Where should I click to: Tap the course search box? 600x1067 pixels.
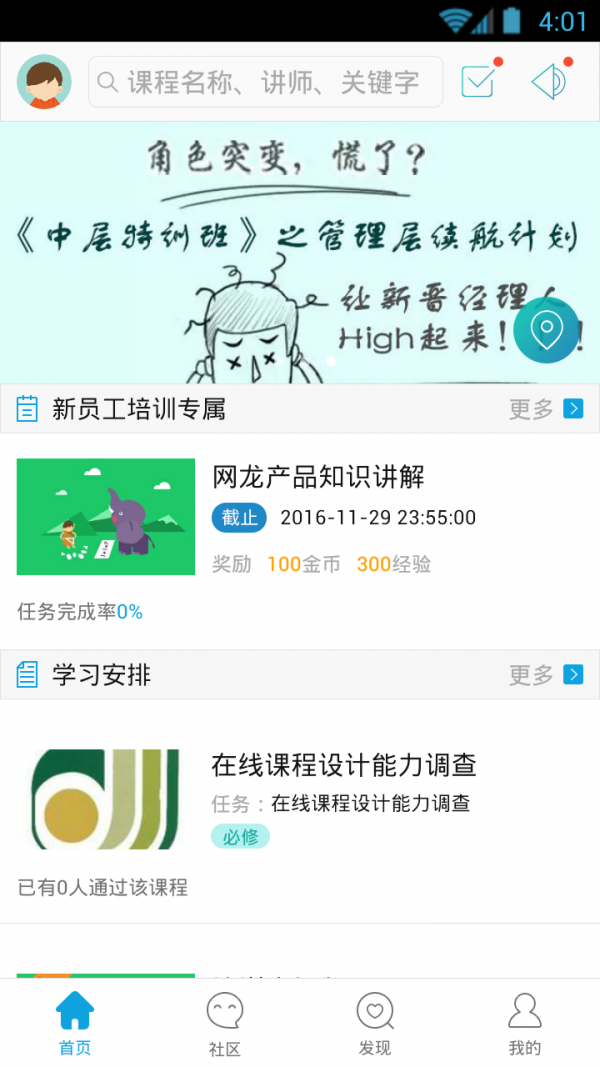click(x=265, y=82)
